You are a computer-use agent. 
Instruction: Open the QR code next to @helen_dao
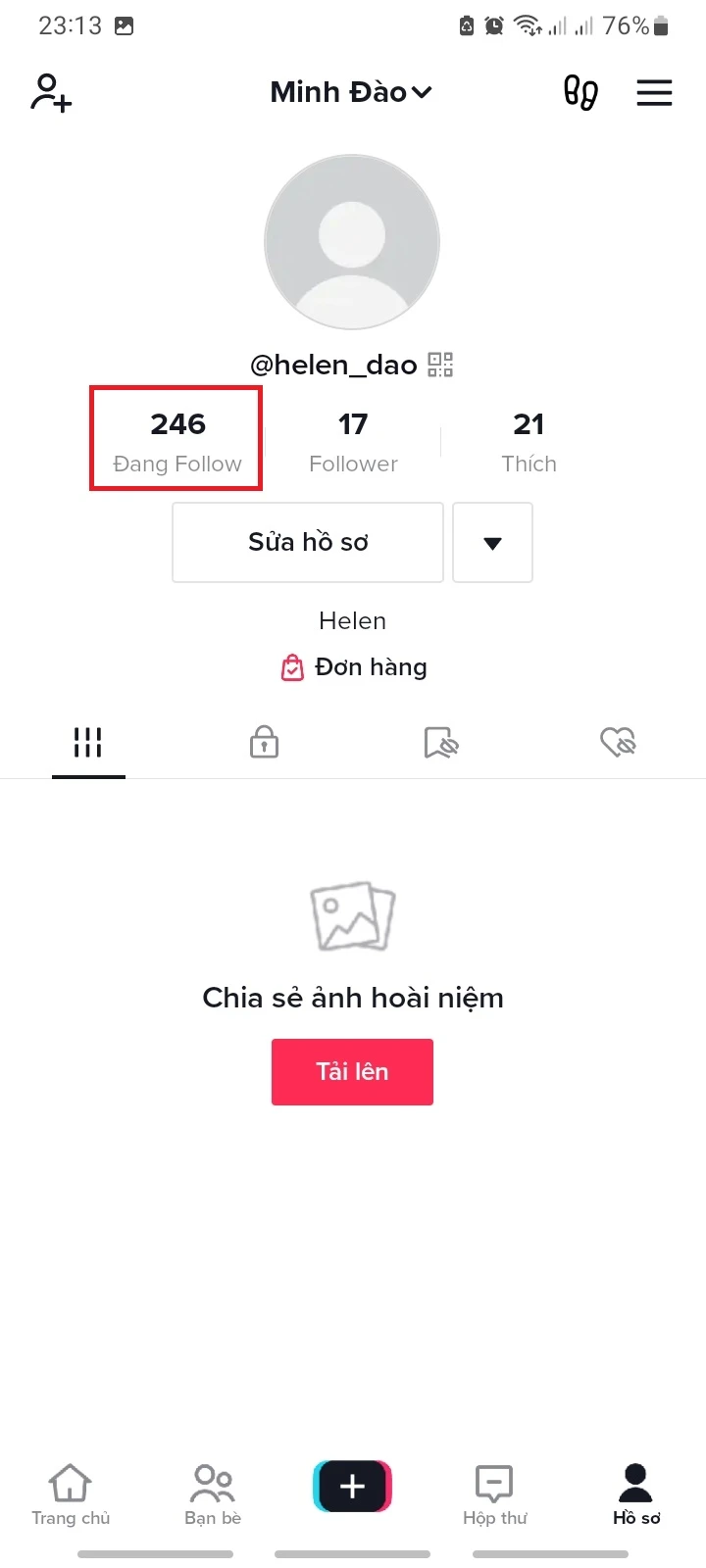(x=440, y=364)
